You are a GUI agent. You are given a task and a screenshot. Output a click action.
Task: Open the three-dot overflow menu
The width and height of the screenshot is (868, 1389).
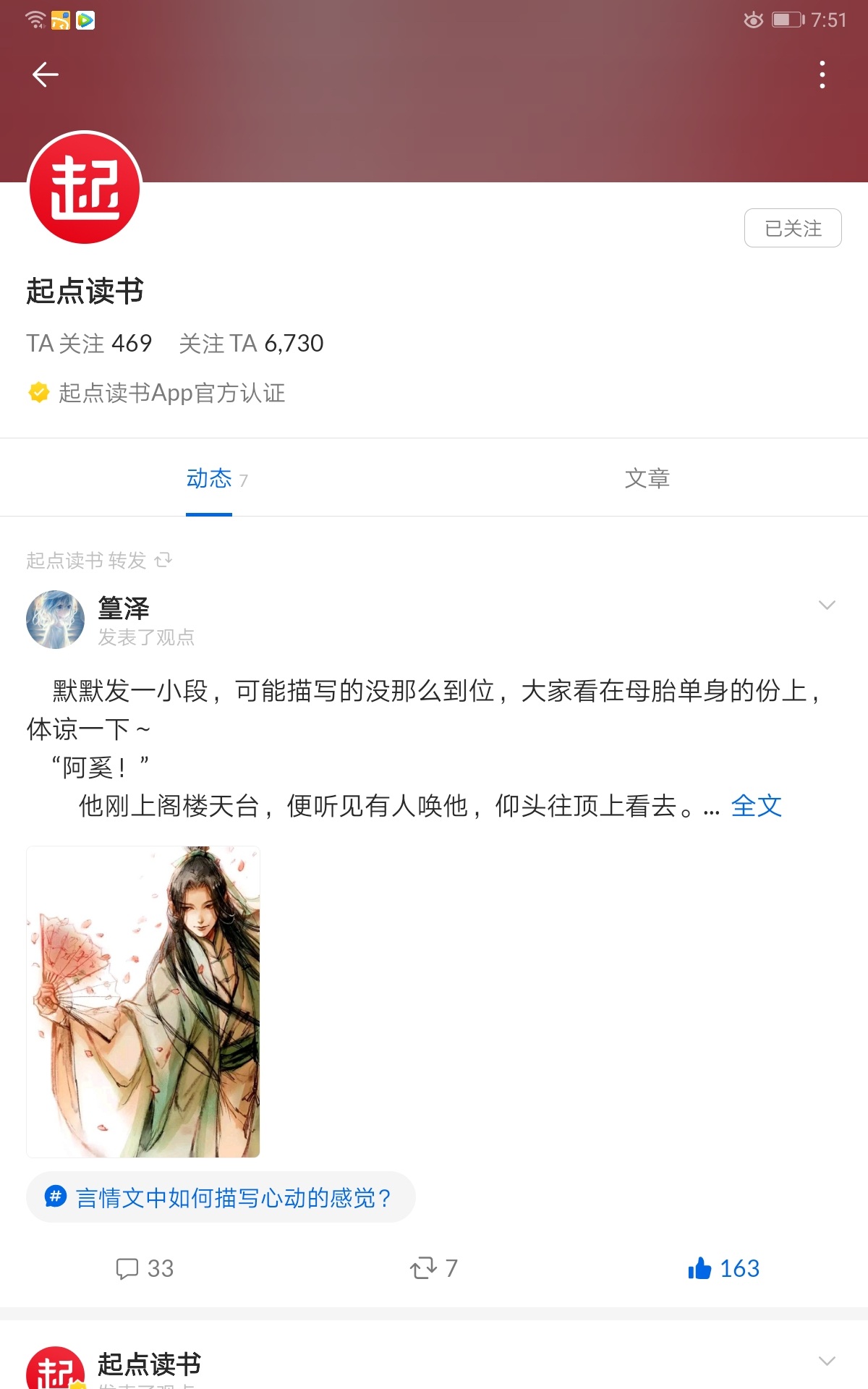[x=822, y=75]
